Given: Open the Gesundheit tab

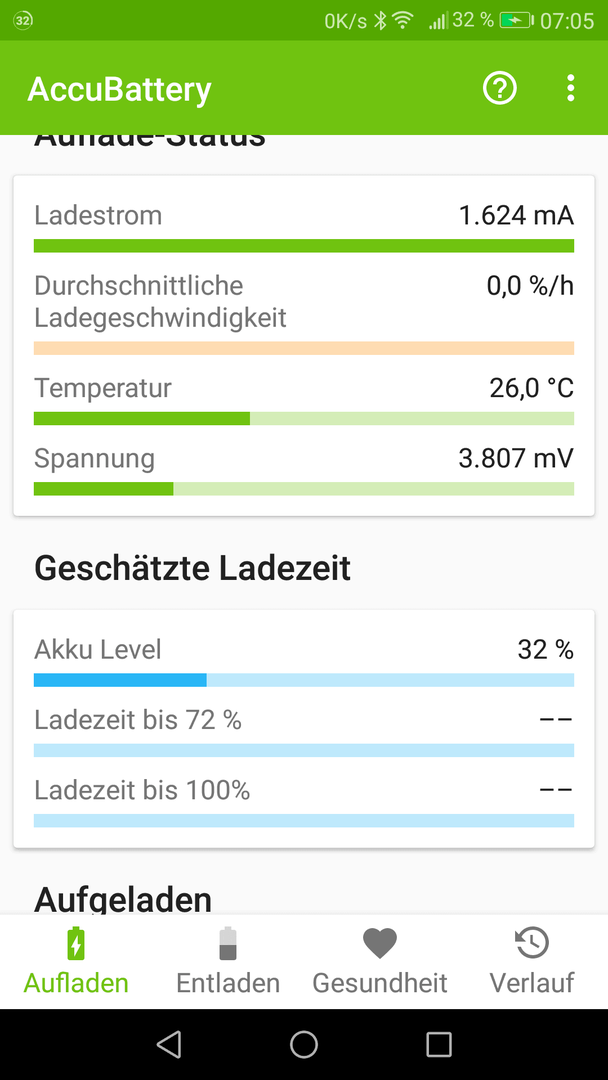Looking at the screenshot, I should click(380, 962).
